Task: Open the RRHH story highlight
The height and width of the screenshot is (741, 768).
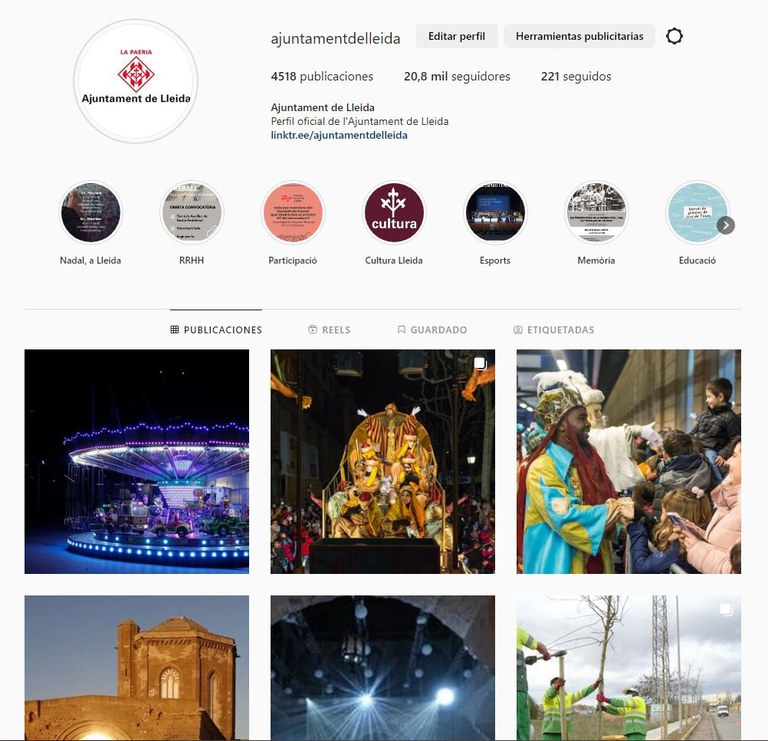Action: point(192,213)
